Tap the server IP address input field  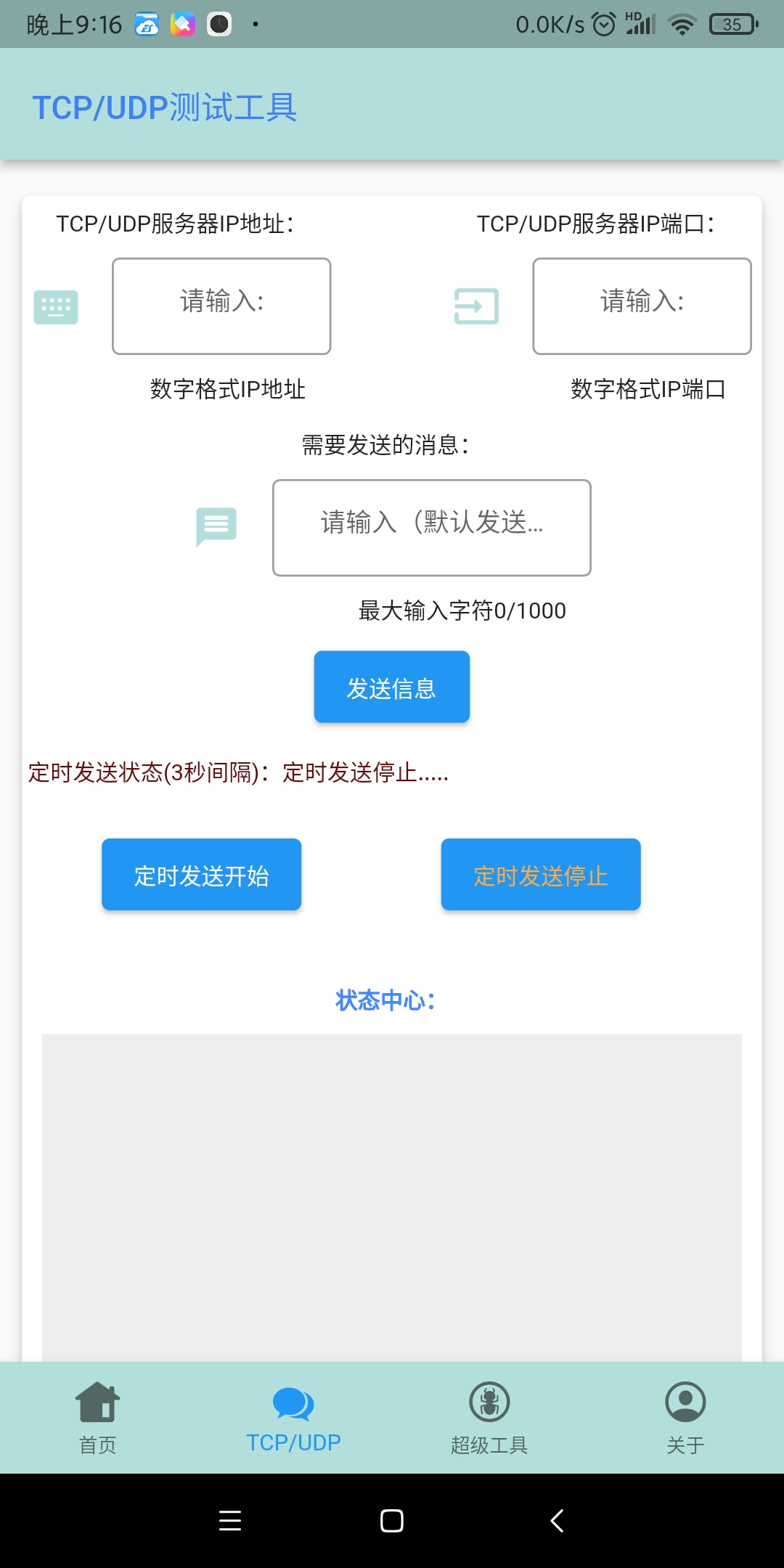pos(221,306)
